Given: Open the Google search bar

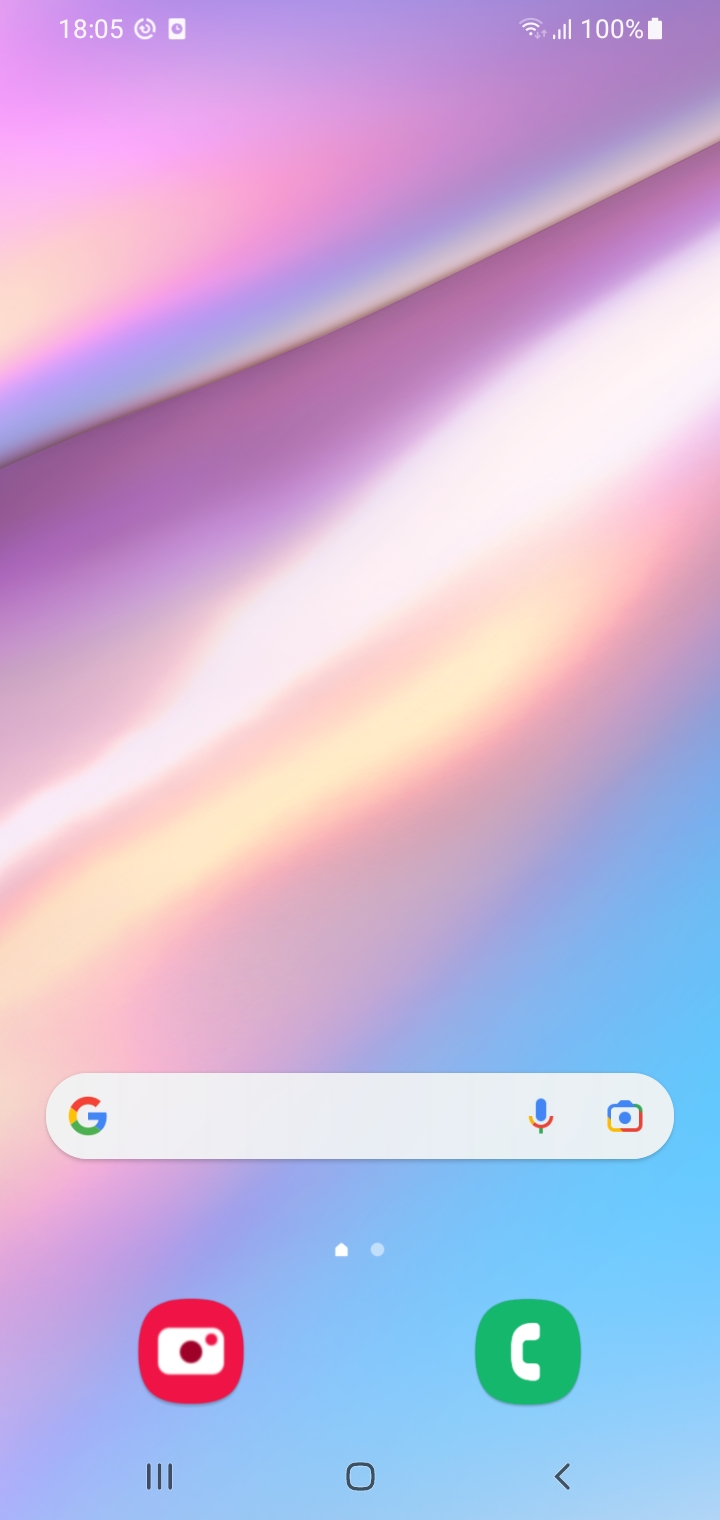Looking at the screenshot, I should point(300,1116).
